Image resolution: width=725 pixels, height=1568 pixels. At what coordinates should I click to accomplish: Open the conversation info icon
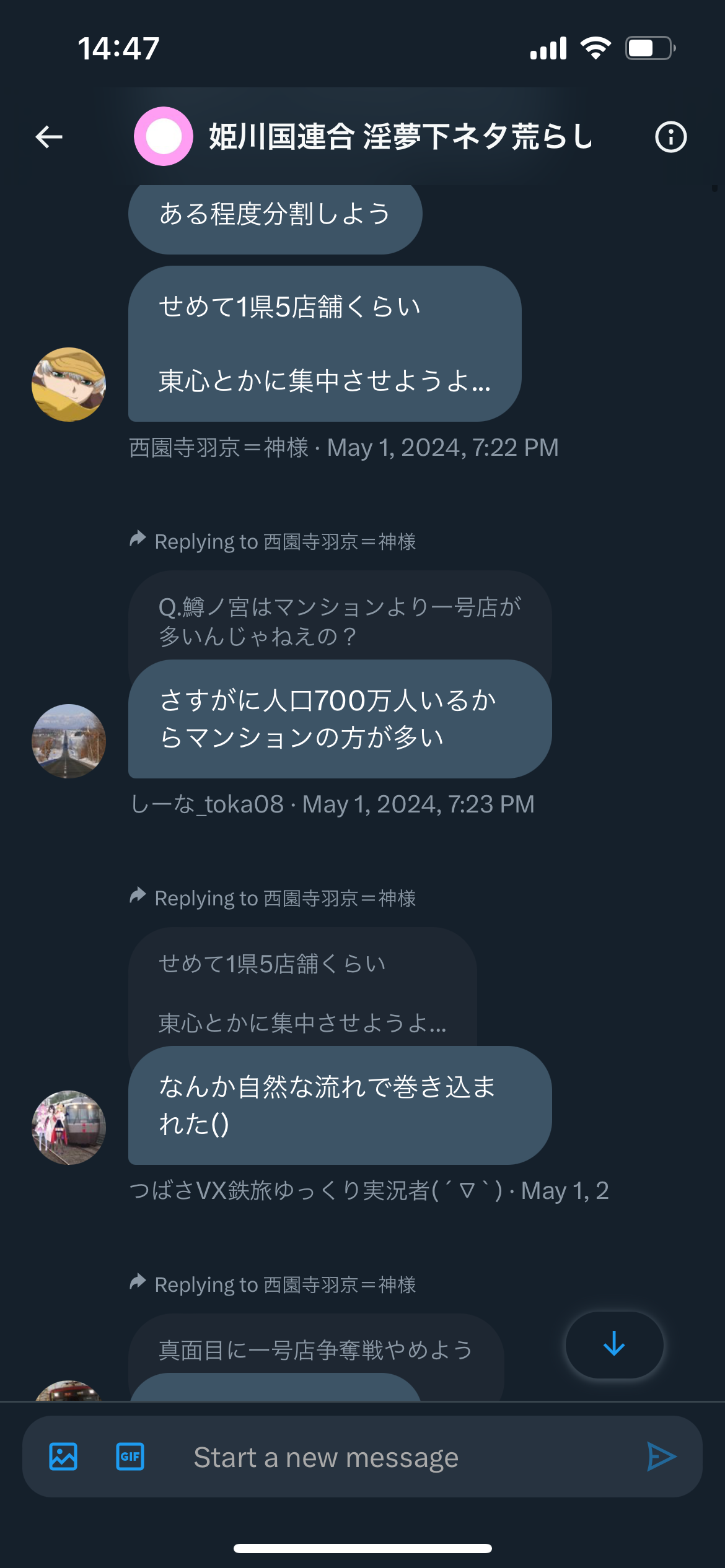pyautogui.click(x=670, y=137)
